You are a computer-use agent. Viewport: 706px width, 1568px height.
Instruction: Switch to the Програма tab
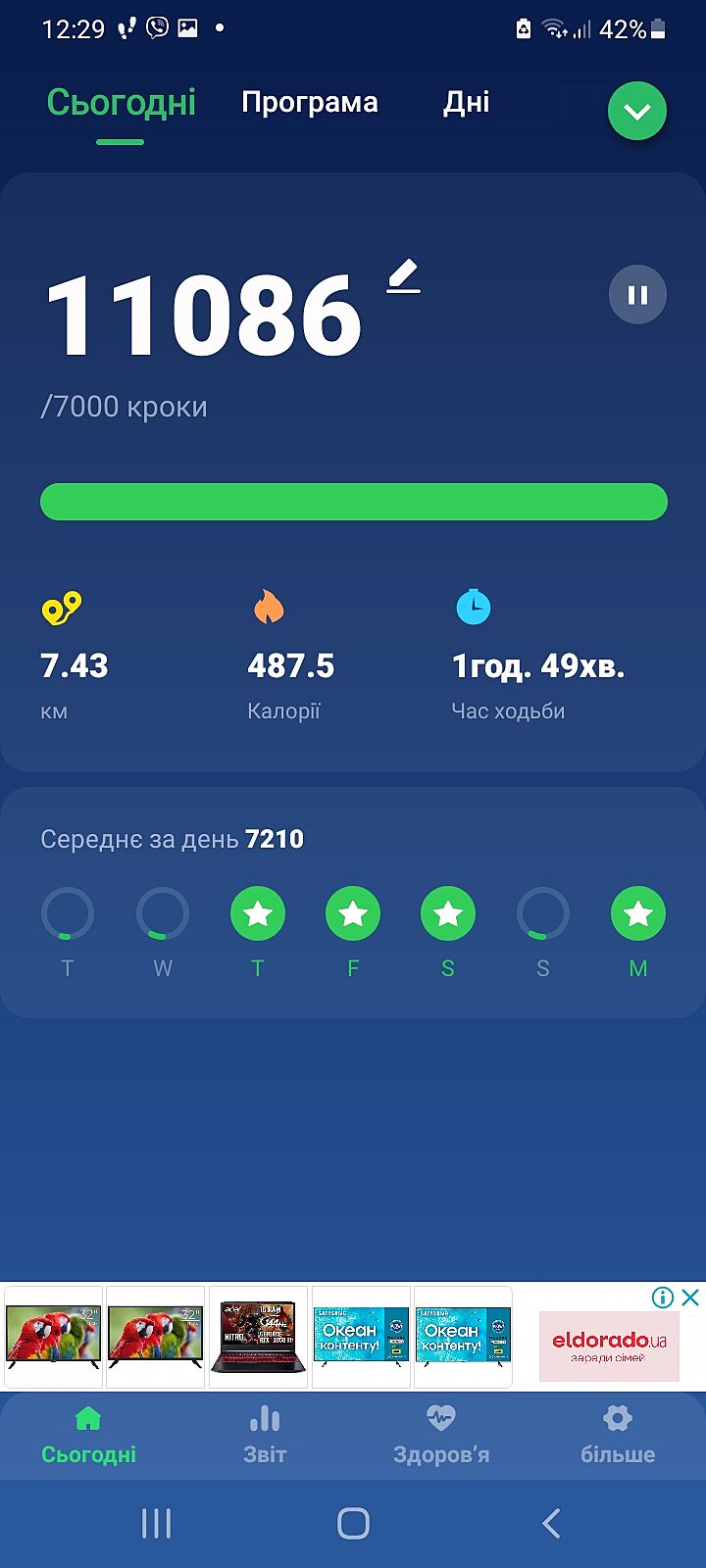(x=309, y=103)
